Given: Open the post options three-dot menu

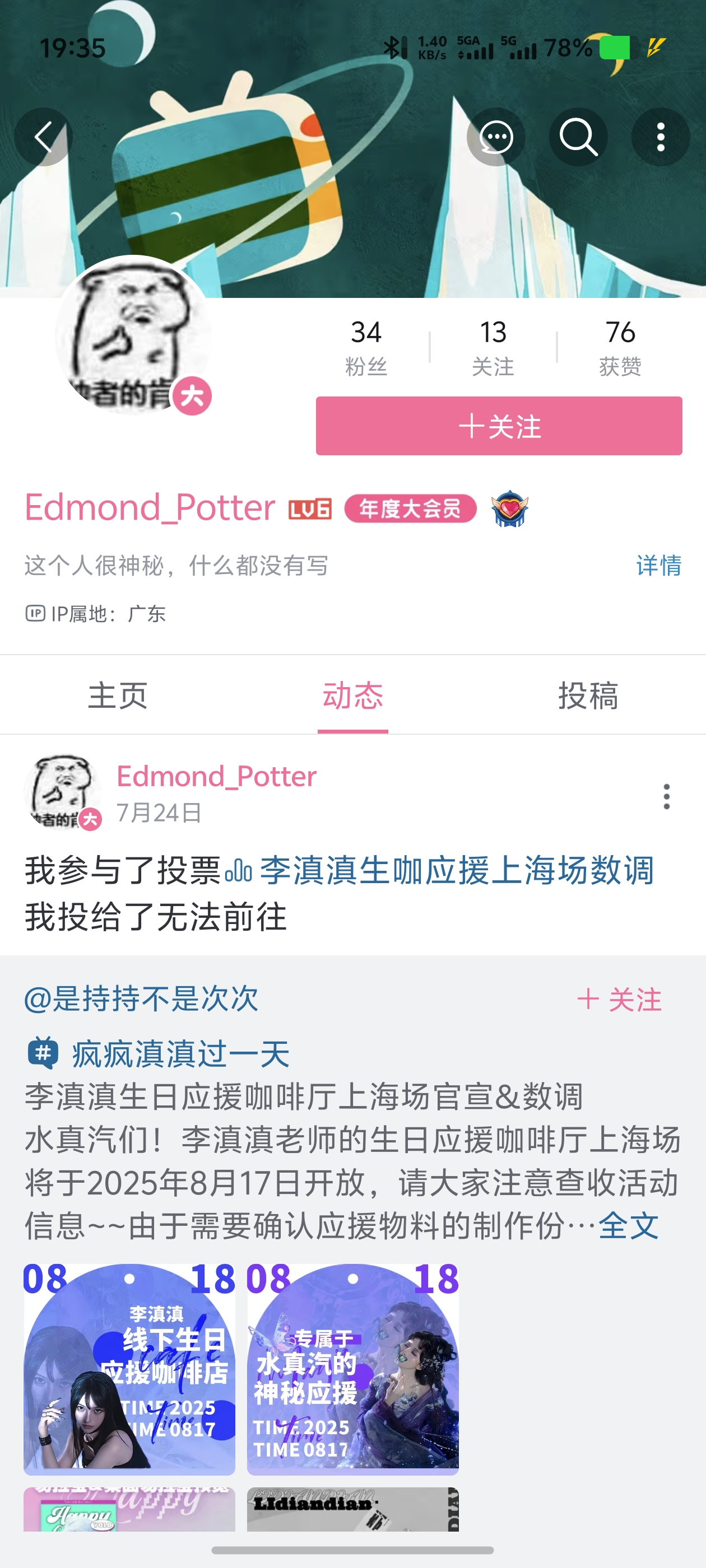Looking at the screenshot, I should (666, 796).
